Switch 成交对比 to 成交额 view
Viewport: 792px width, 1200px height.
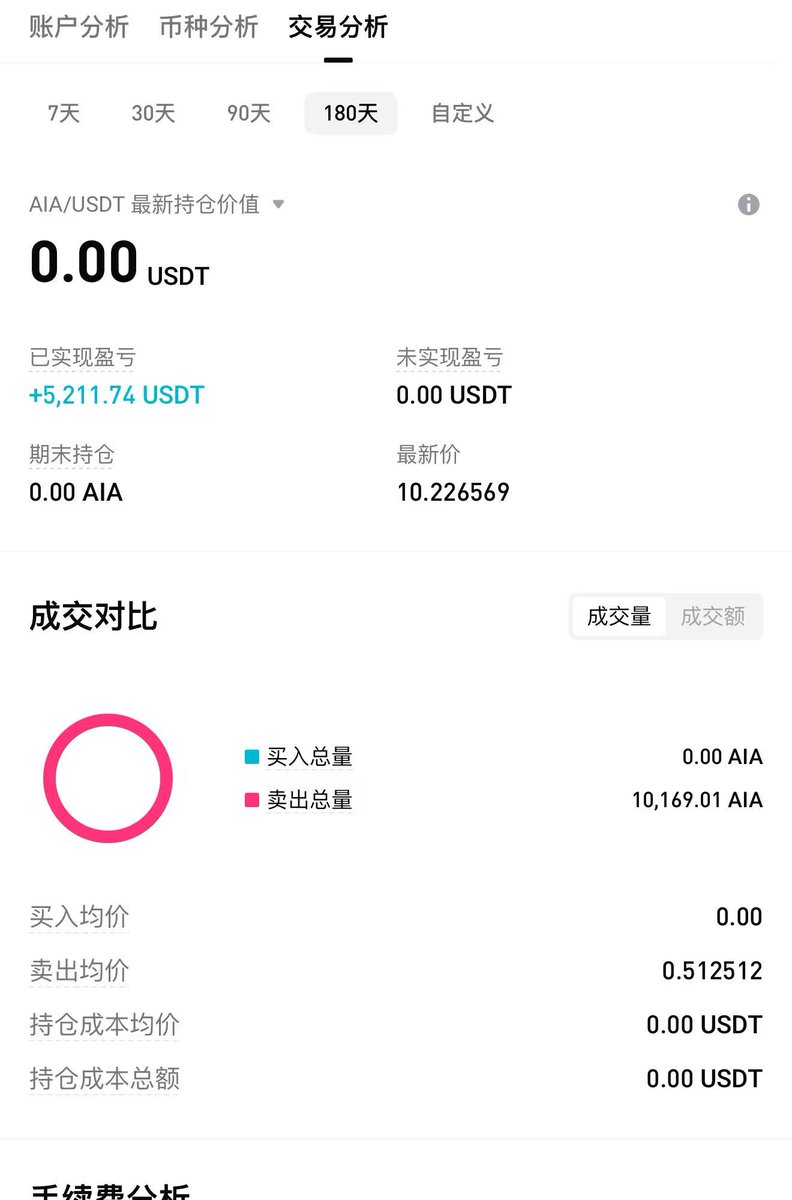pyautogui.click(x=713, y=617)
